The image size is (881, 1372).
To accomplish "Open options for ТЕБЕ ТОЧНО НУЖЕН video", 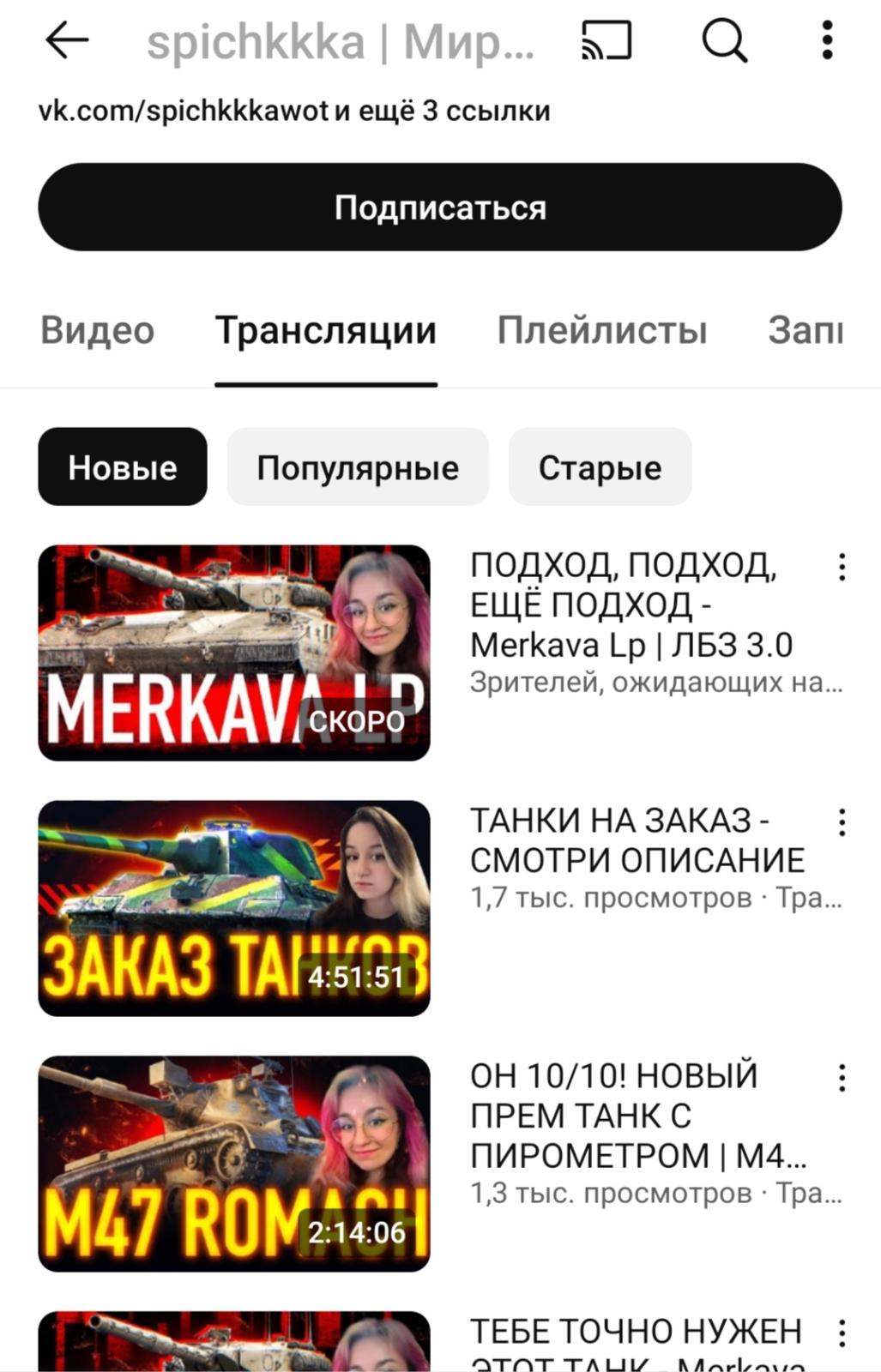I will tap(842, 1333).
